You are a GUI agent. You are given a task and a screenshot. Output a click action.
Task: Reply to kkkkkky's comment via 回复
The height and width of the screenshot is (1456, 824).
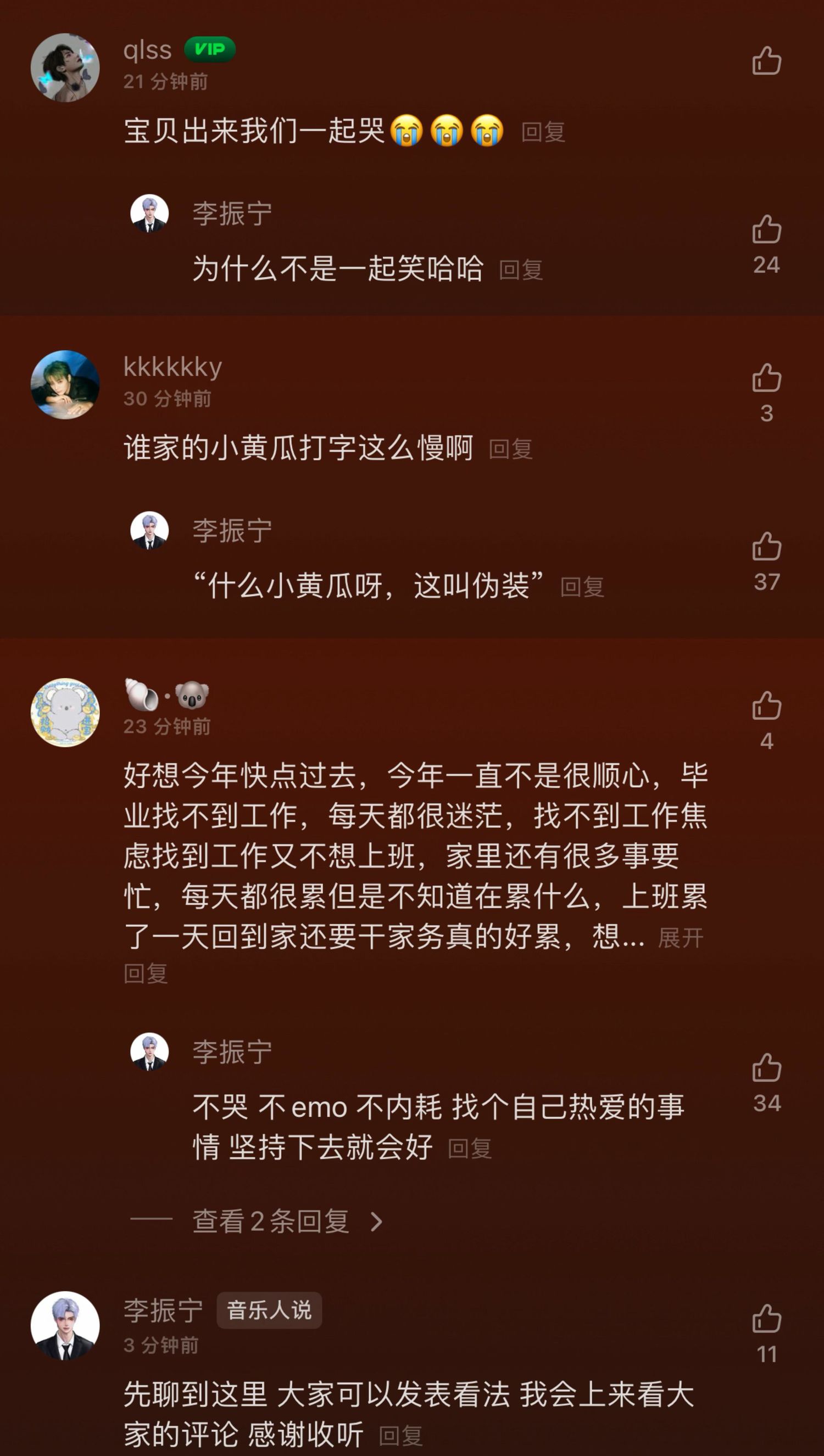510,449
